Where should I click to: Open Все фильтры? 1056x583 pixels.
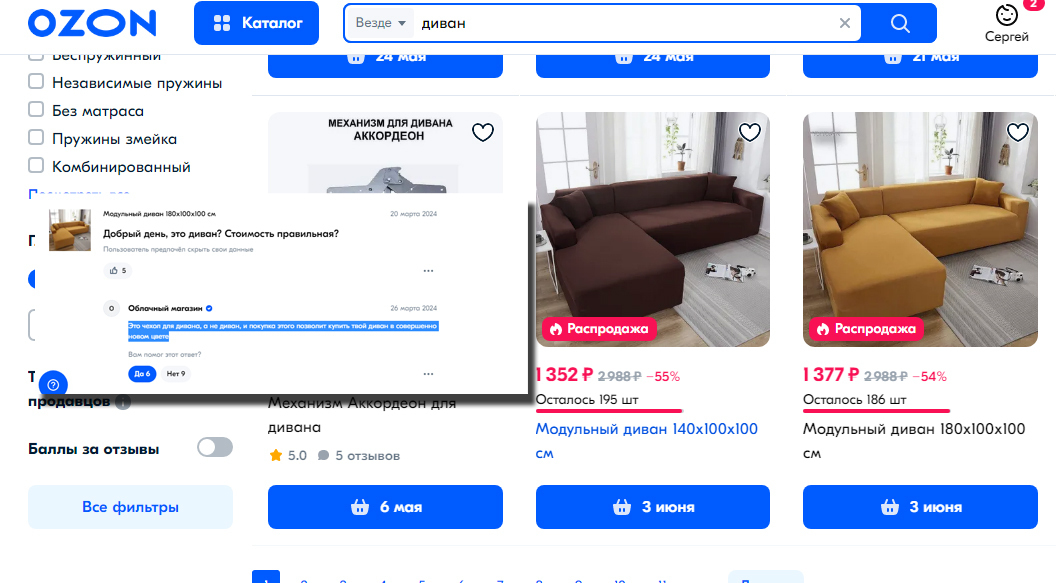[130, 507]
